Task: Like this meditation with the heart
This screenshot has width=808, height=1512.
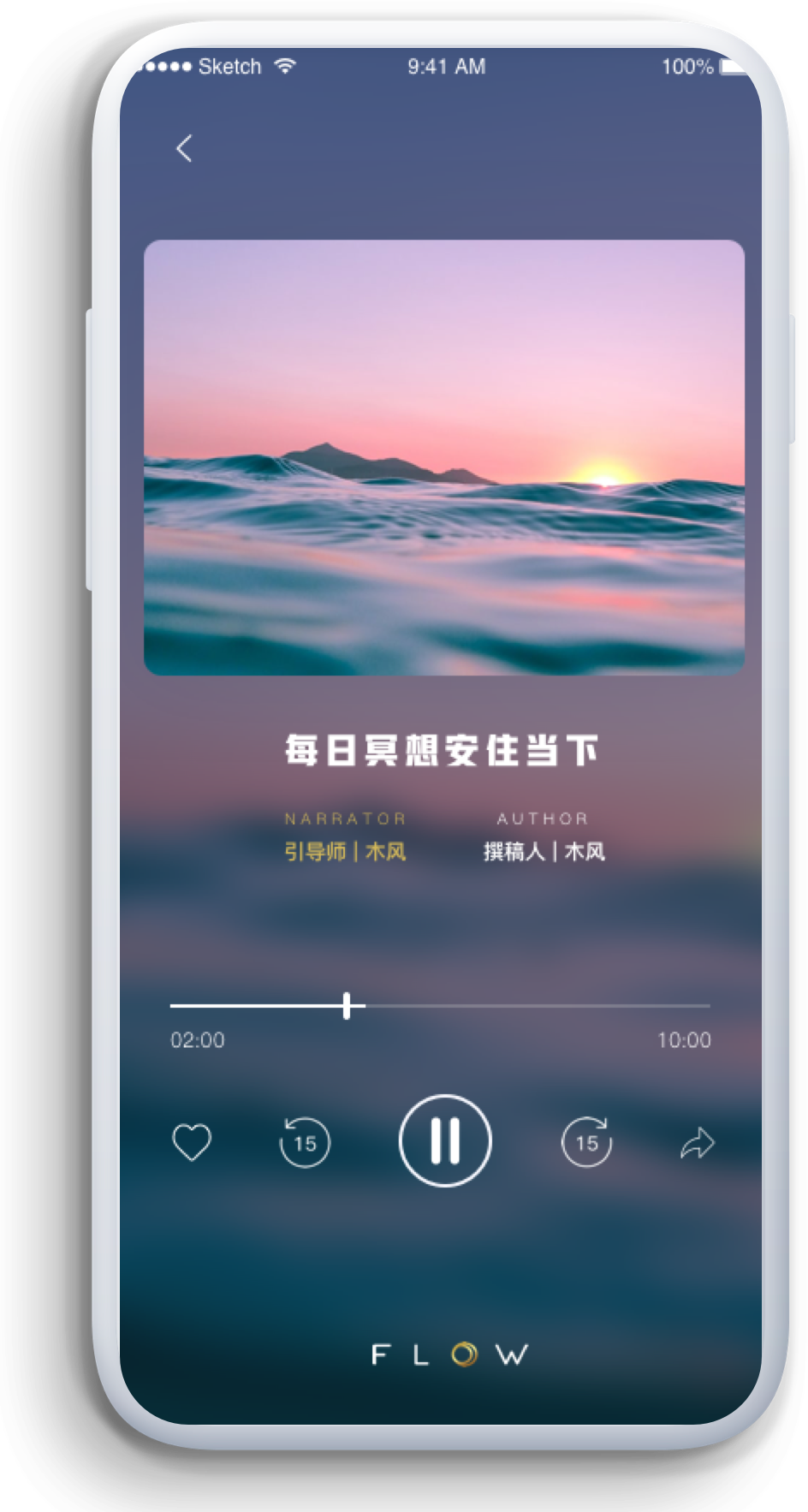Action: [192, 1142]
